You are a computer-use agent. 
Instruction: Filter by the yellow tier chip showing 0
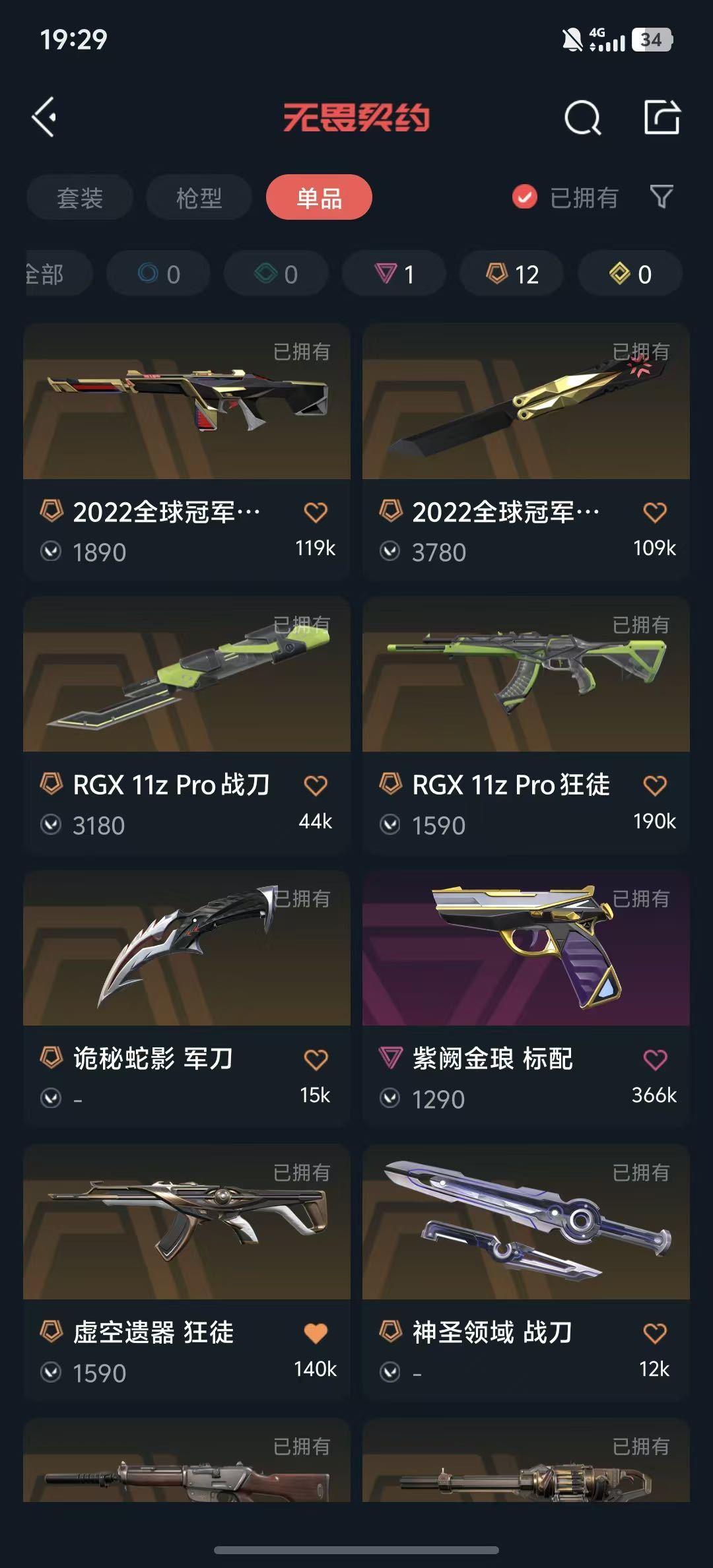click(x=630, y=273)
